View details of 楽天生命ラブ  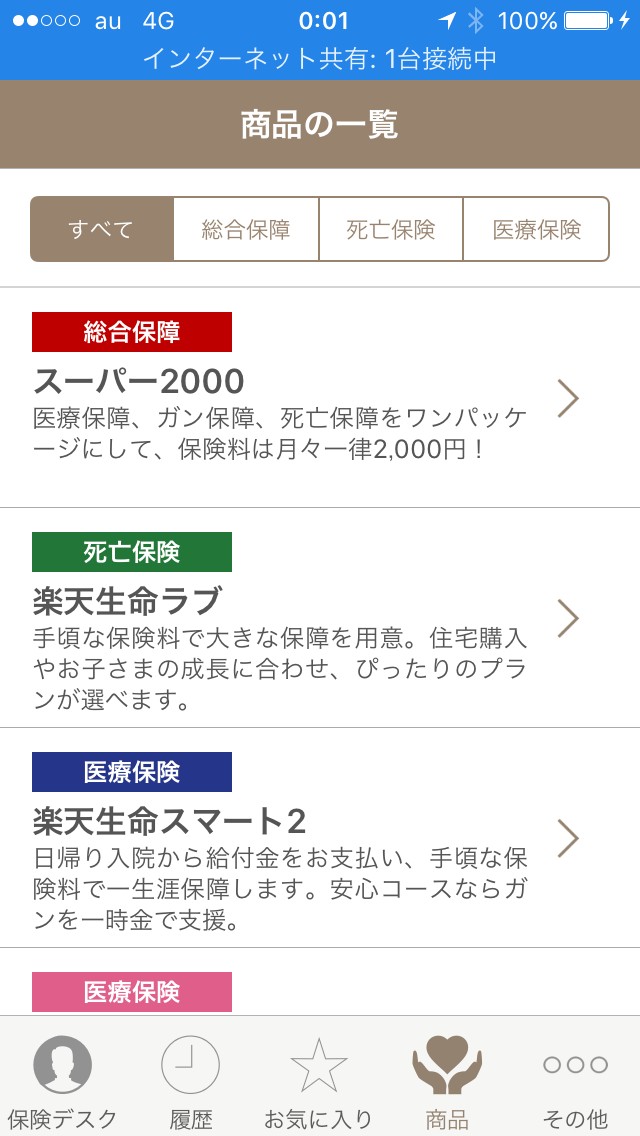click(320, 618)
